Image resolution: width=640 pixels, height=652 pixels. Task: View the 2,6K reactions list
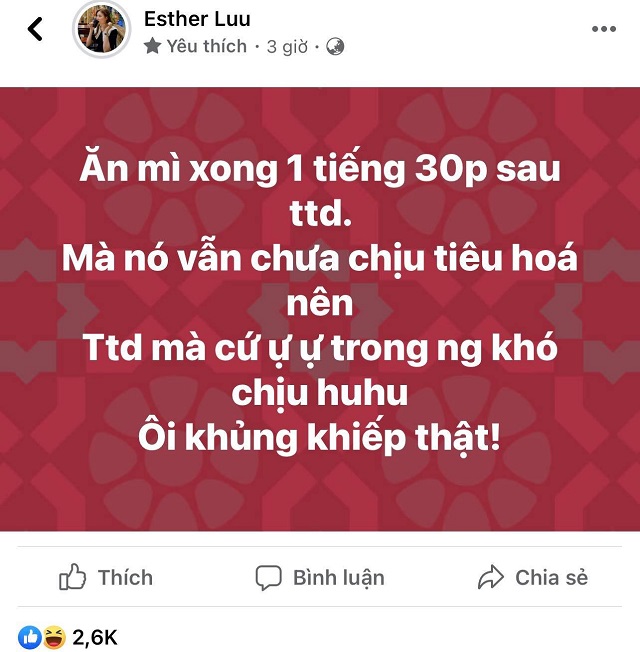[x=70, y=636]
